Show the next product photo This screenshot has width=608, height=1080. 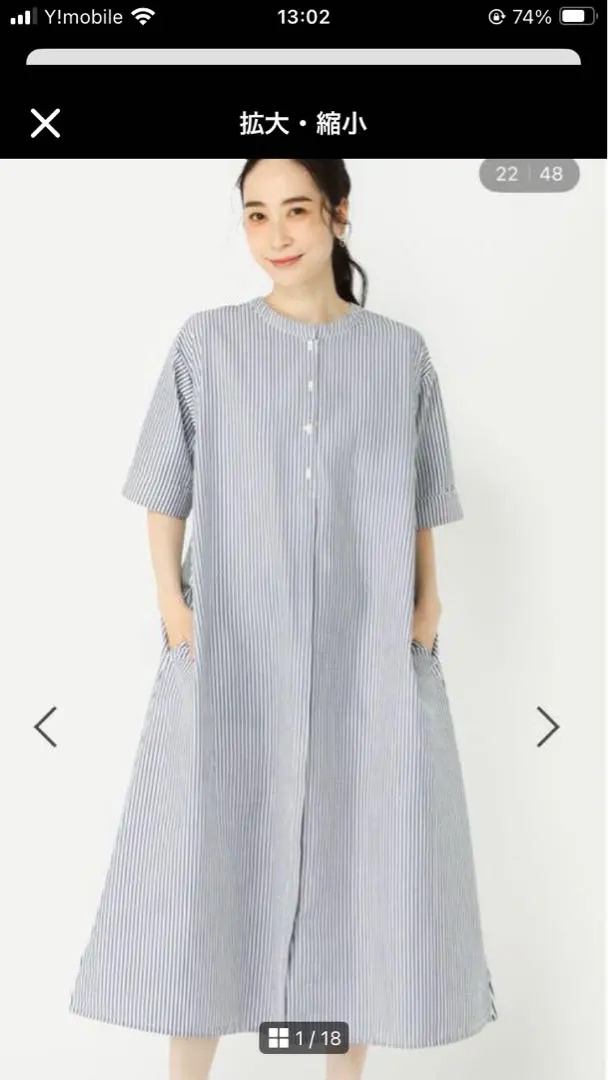(x=547, y=727)
